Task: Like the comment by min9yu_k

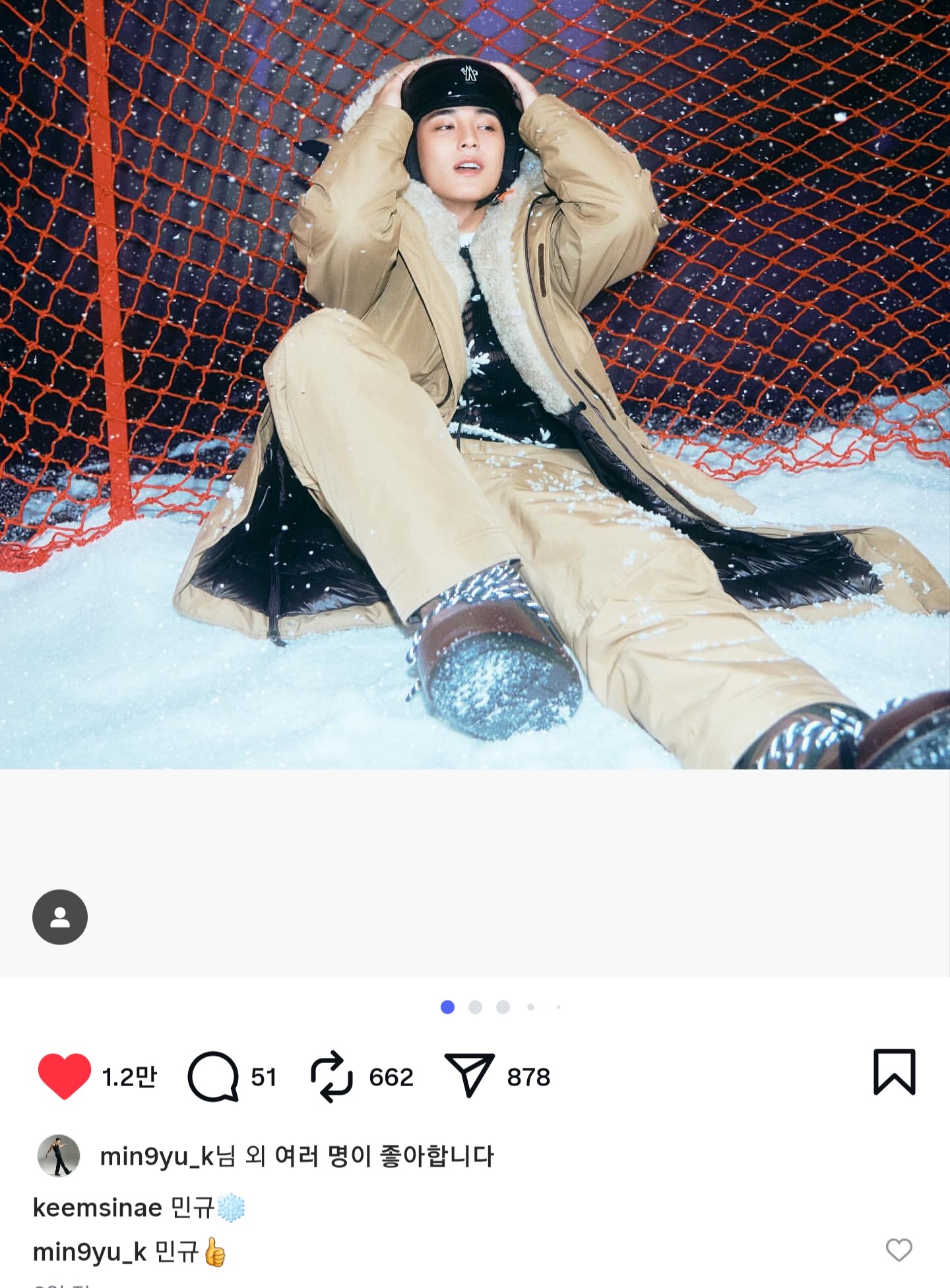Action: click(x=899, y=1249)
